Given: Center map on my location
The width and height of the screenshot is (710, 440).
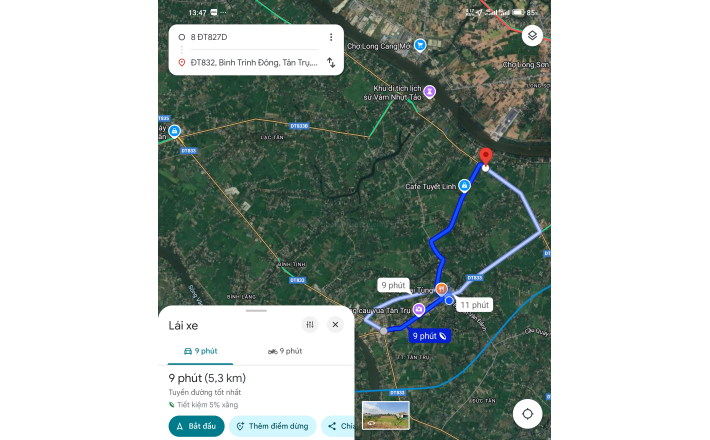Looking at the screenshot, I should click(x=527, y=413).
